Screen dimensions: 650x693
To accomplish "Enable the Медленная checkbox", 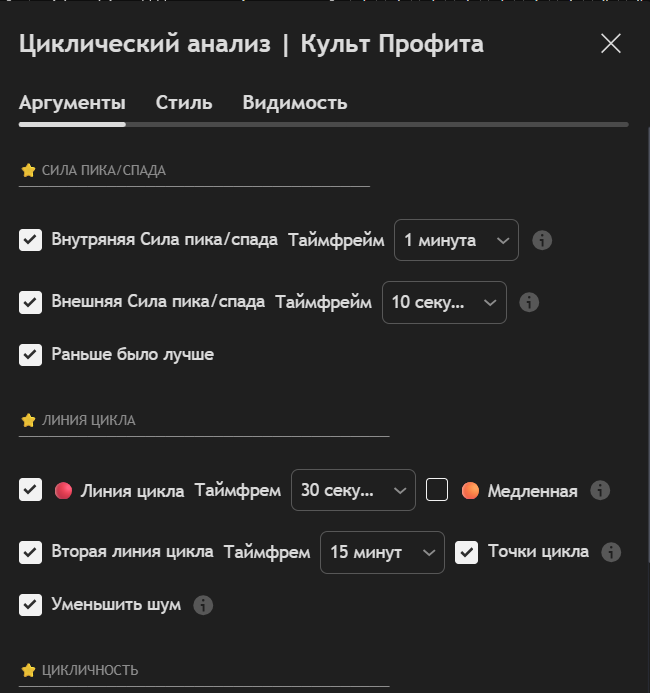I will click(x=436, y=490).
